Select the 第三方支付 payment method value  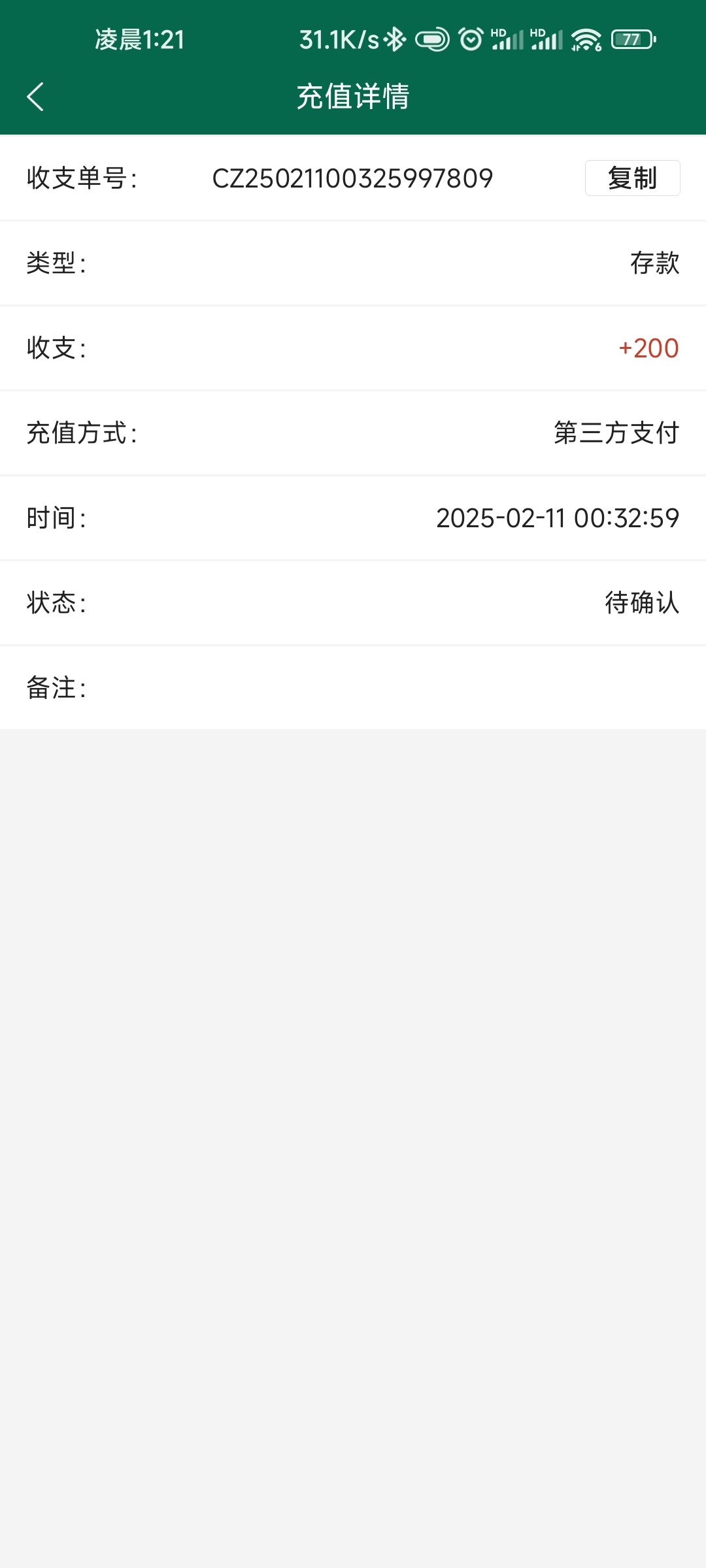[616, 433]
